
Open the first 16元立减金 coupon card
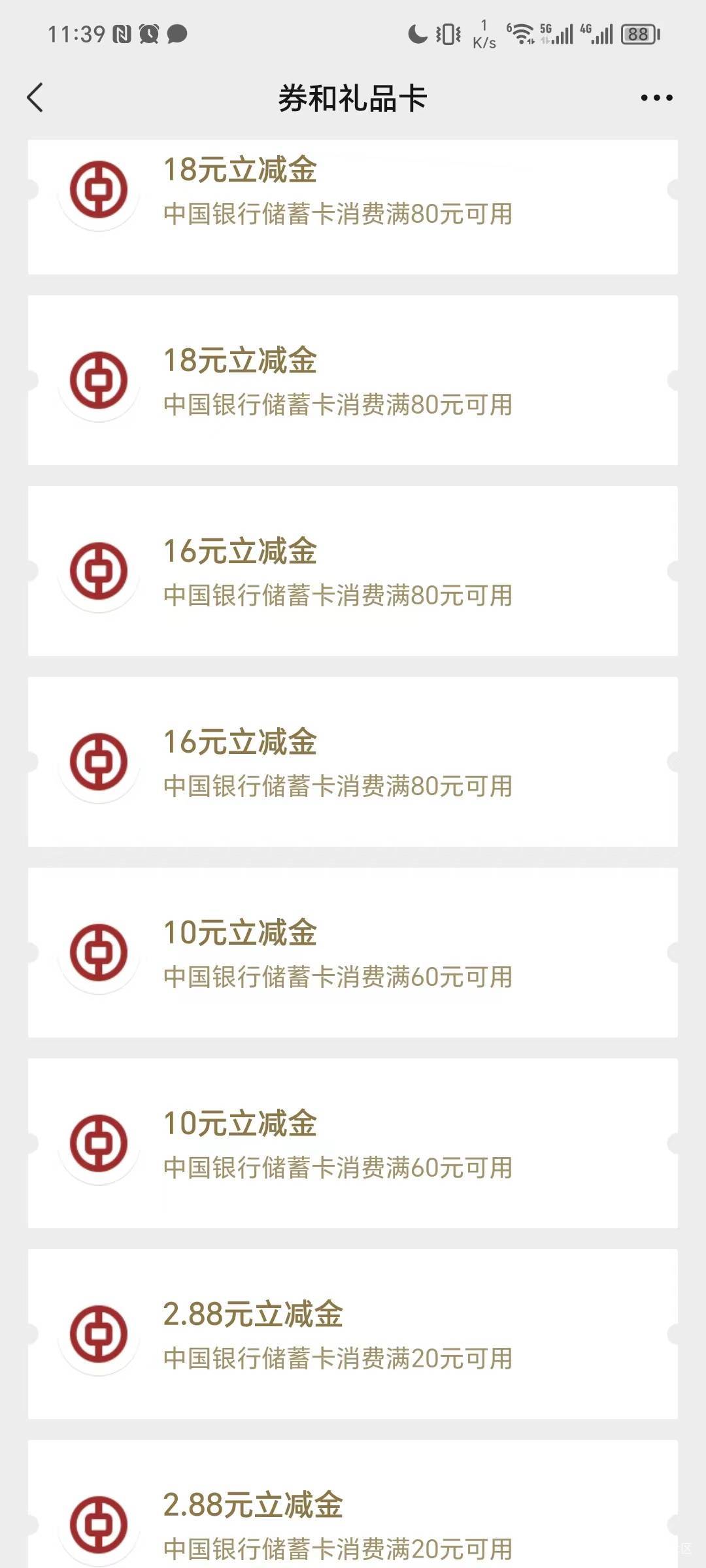point(353,571)
